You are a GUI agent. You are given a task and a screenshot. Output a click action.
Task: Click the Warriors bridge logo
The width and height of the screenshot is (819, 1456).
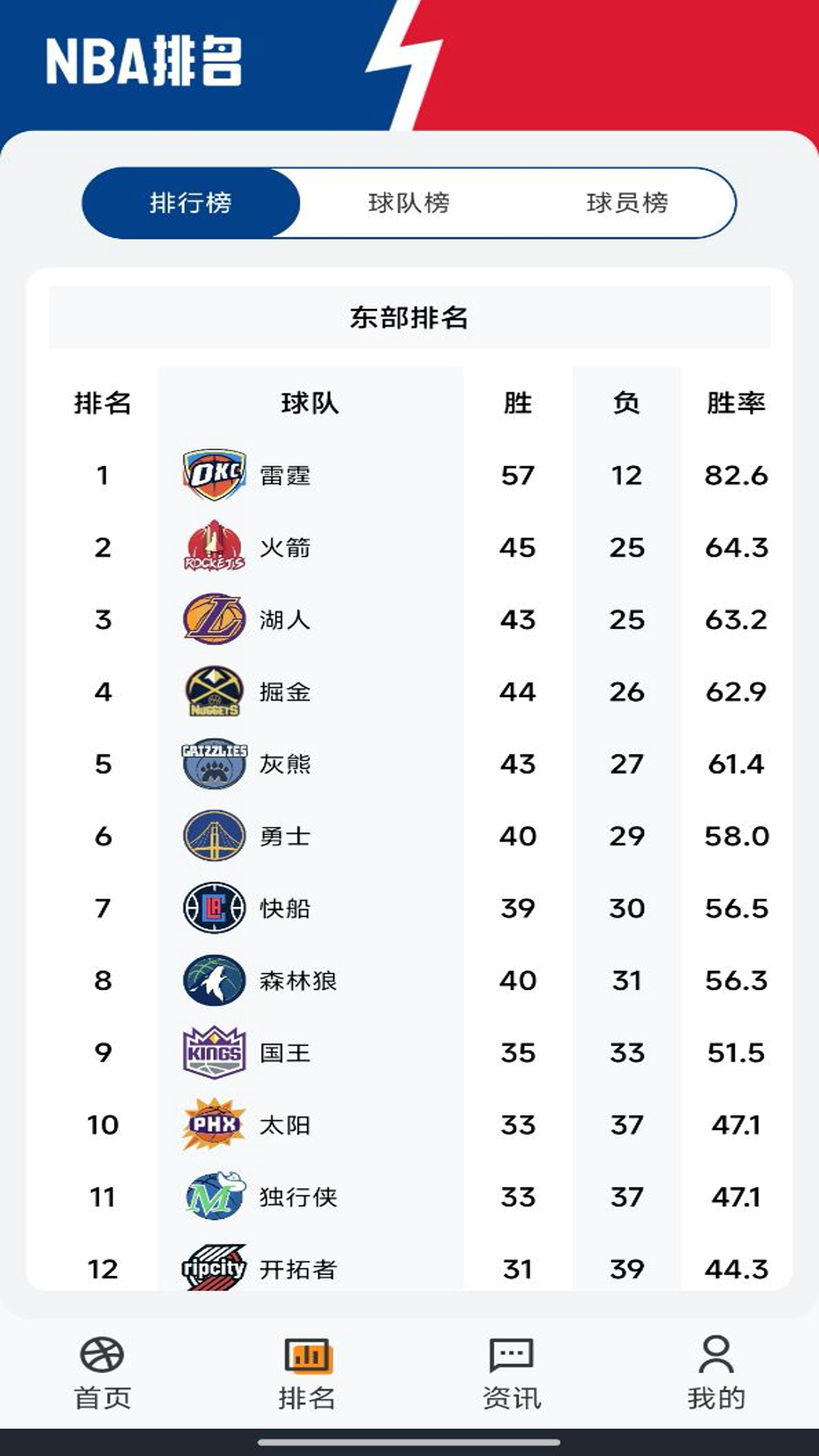pyautogui.click(x=214, y=835)
